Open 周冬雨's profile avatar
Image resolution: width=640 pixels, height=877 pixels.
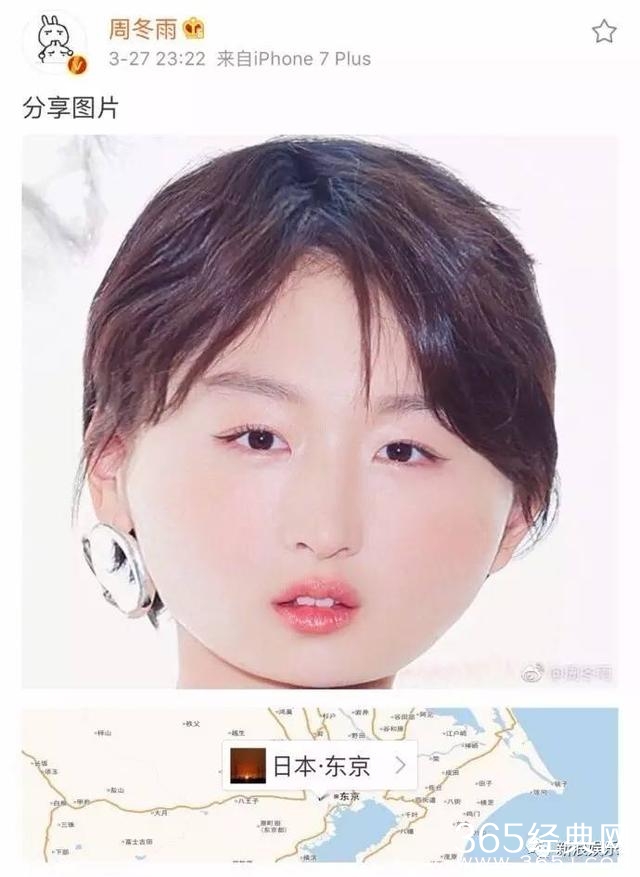pos(54,43)
